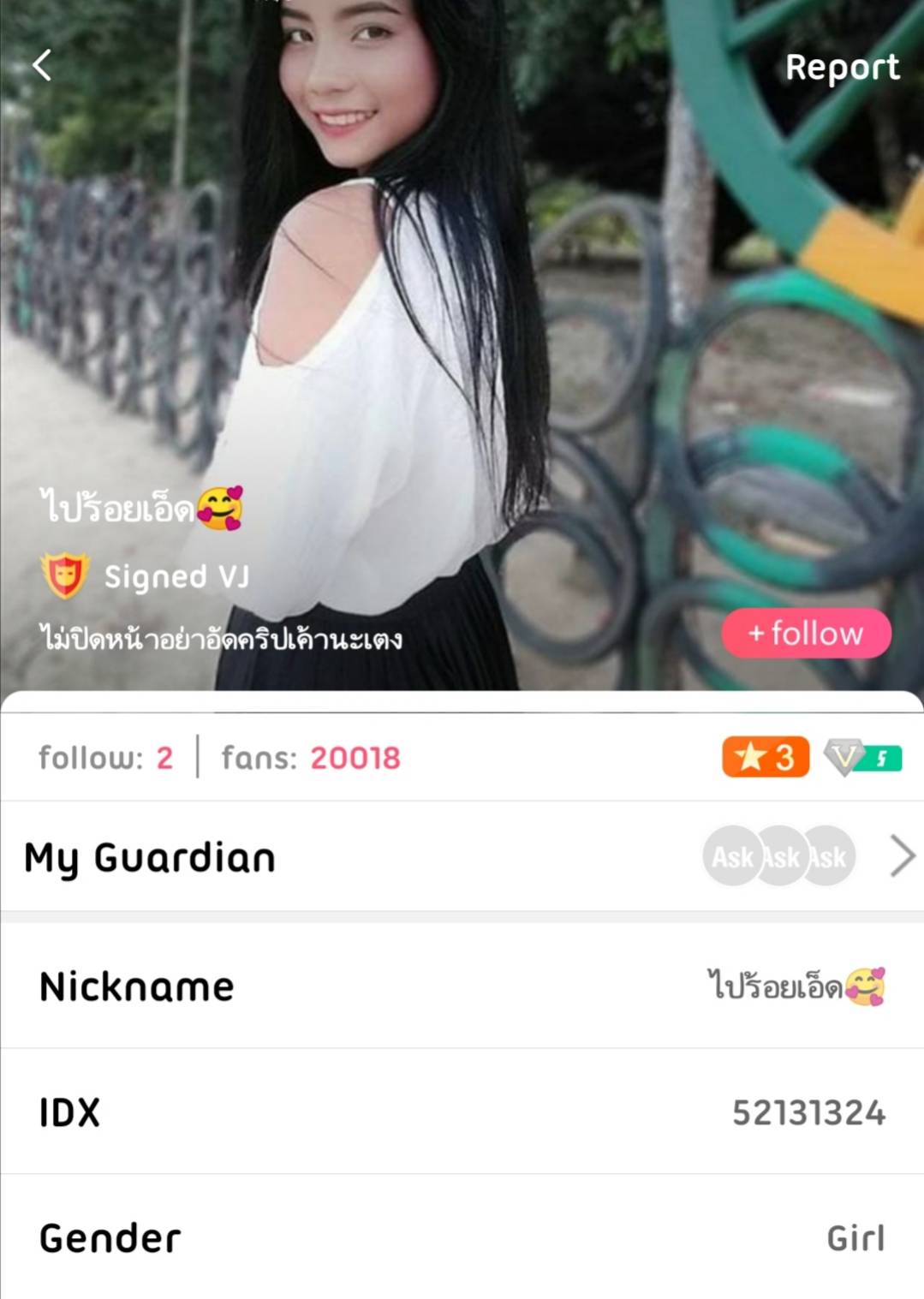View the fans count list
924x1299 pixels.
pyautogui.click(x=311, y=758)
